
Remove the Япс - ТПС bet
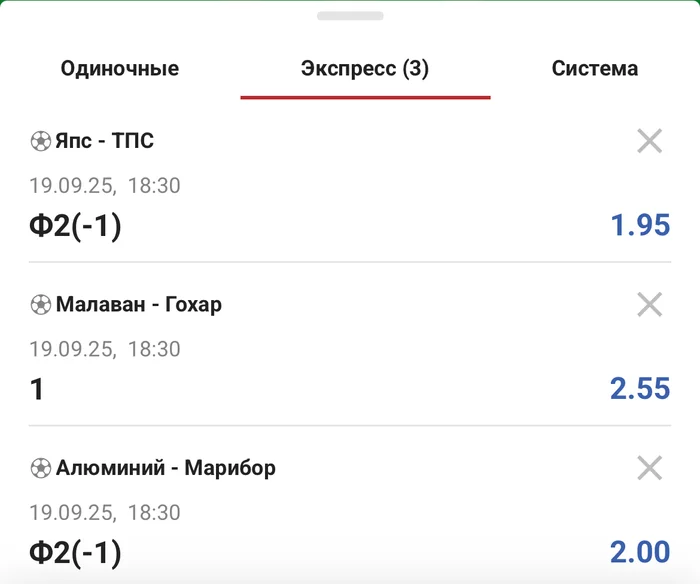point(650,141)
